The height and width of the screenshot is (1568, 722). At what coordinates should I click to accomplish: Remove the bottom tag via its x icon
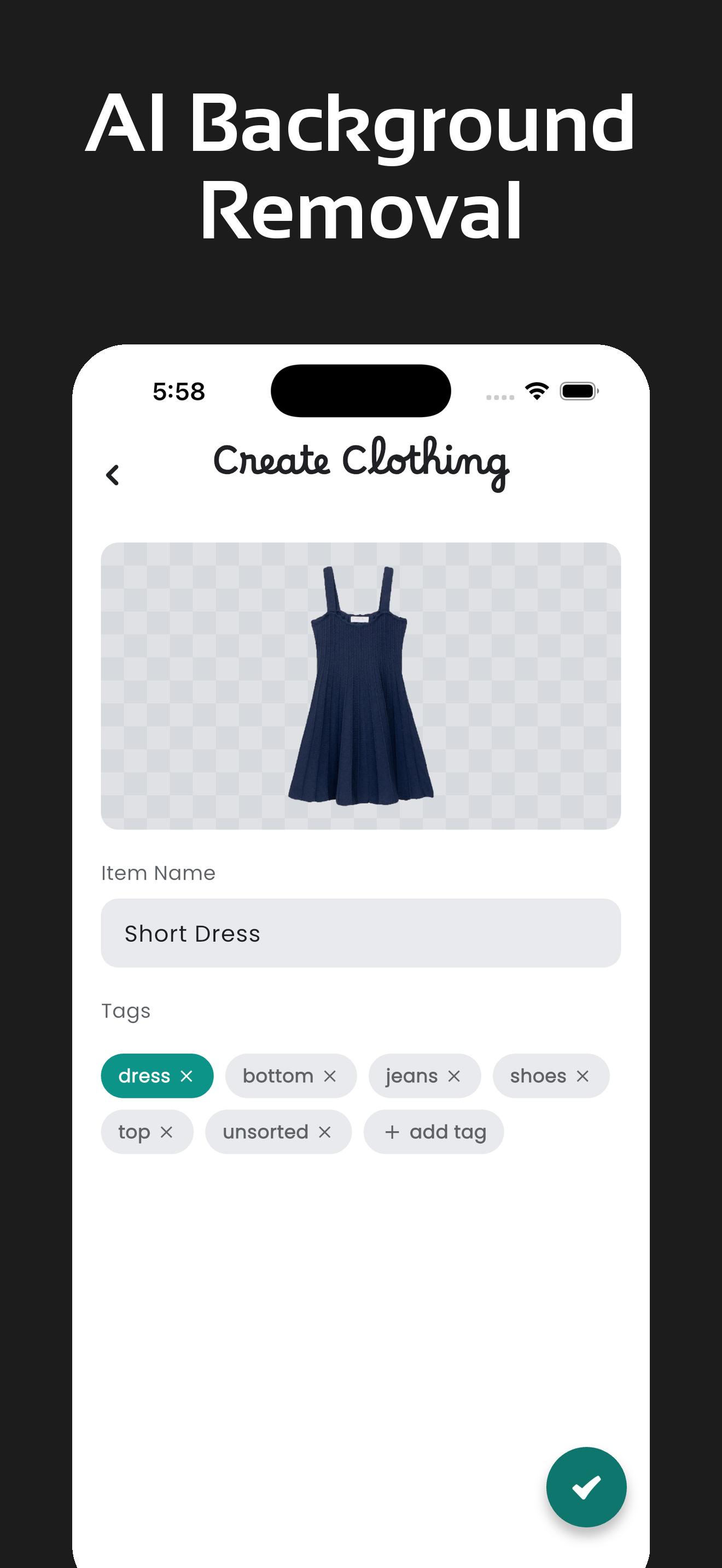coord(329,1075)
